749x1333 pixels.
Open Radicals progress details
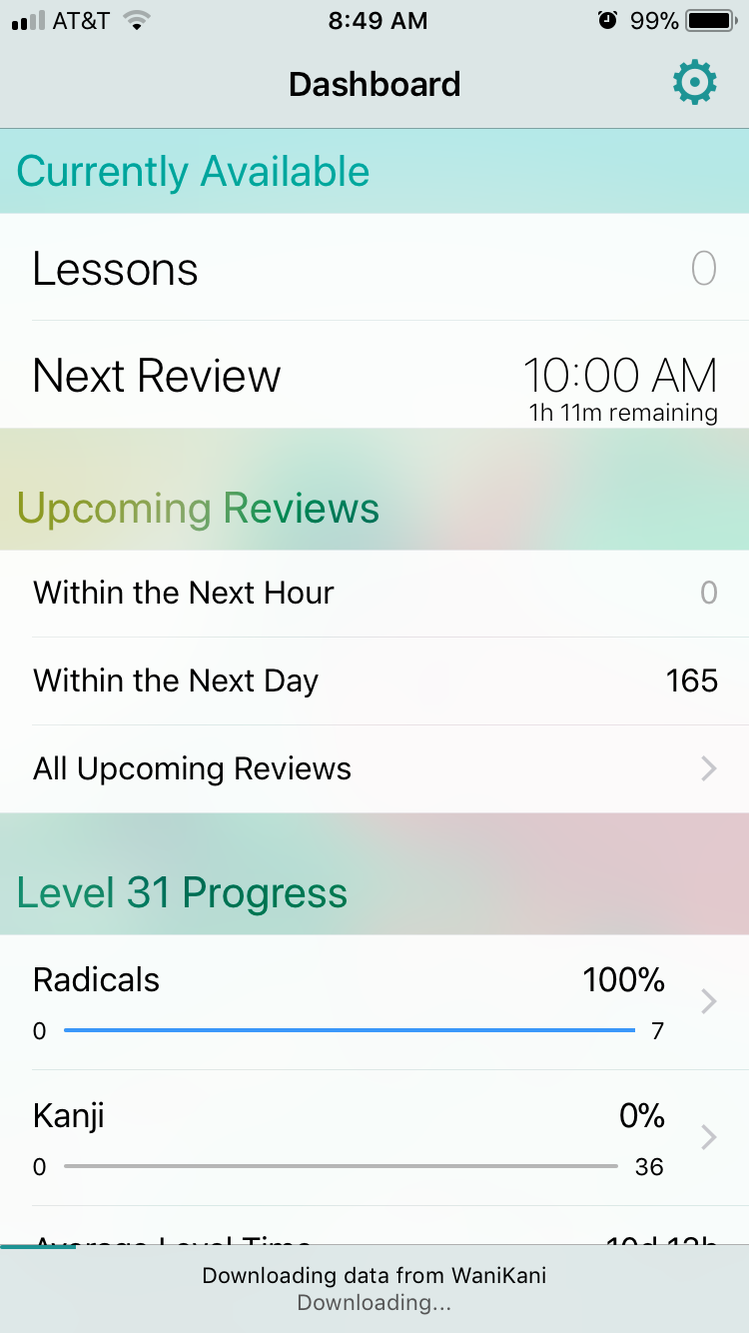374,1002
